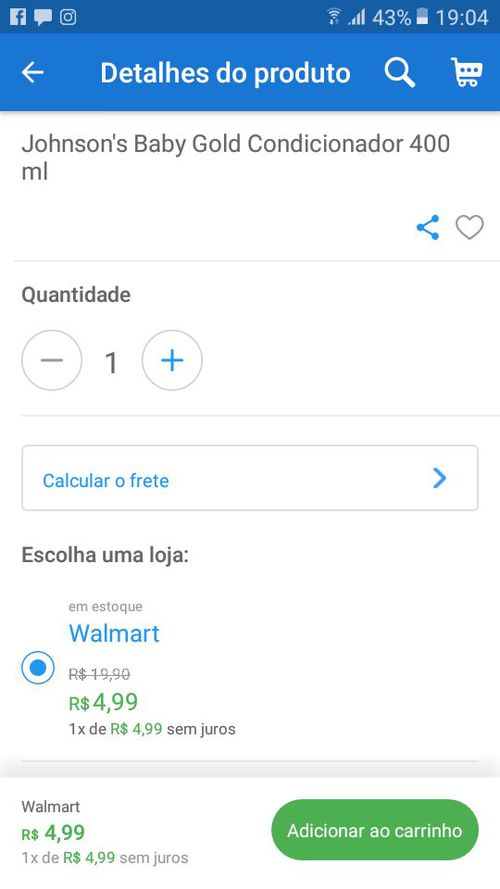Image resolution: width=500 pixels, height=889 pixels.
Task: Increase quantity with the plus button
Action: pos(172,361)
